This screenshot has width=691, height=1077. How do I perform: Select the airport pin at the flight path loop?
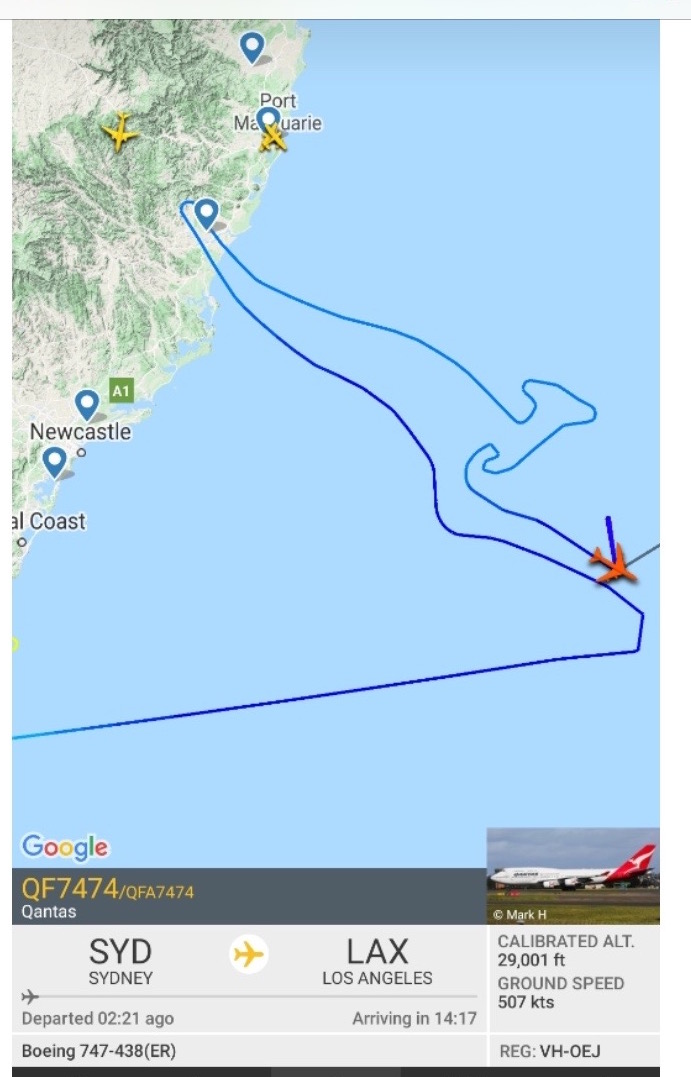tap(206, 212)
